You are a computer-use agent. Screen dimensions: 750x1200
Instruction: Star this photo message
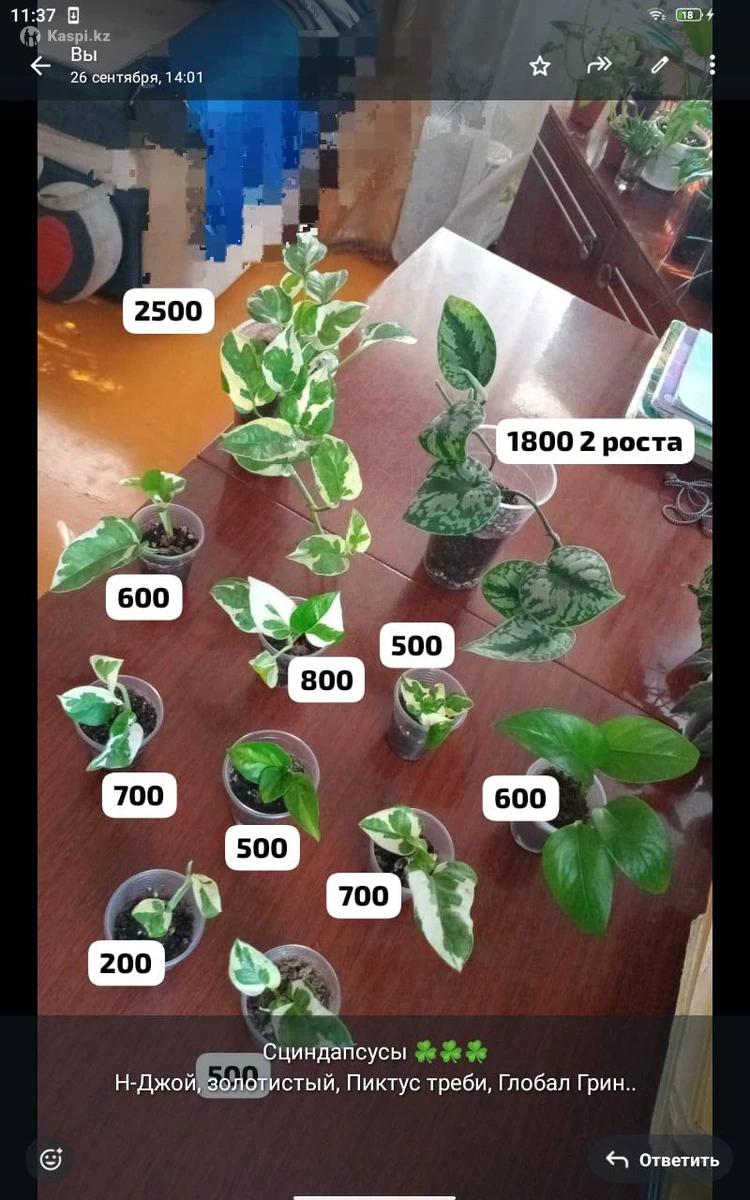(540, 66)
